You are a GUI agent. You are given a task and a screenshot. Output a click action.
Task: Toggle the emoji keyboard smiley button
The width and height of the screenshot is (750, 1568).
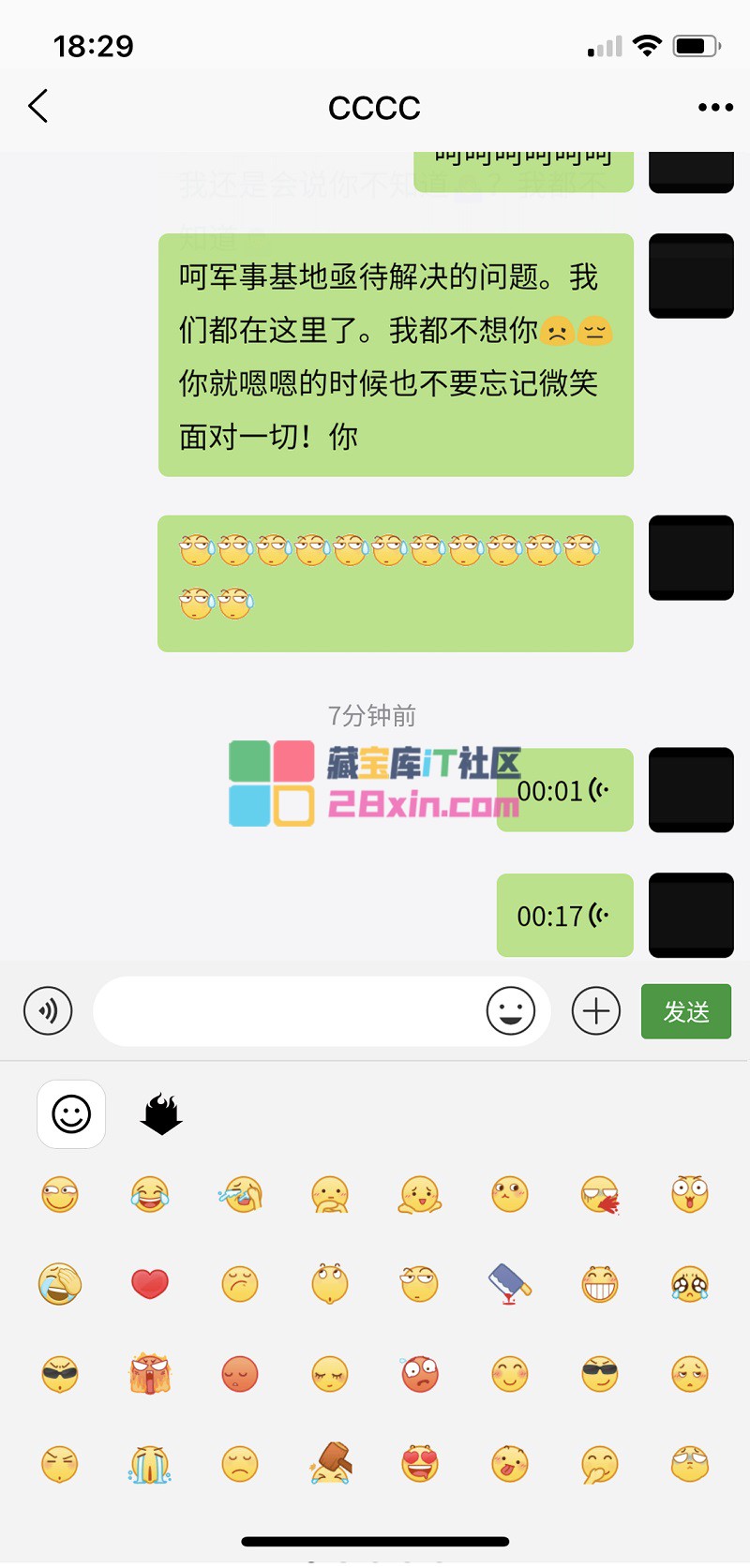pos(511,1011)
